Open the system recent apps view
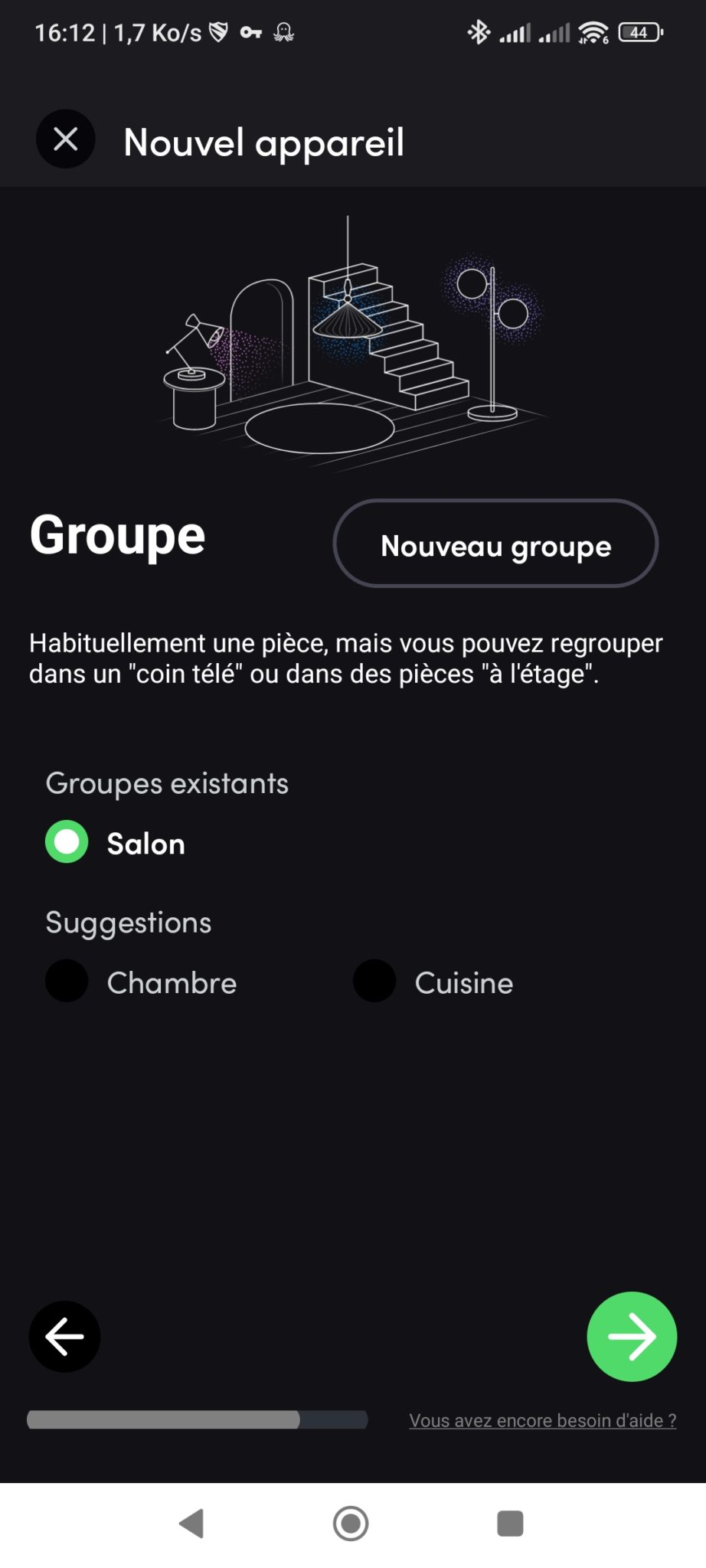This screenshot has width=706, height=1568. coord(510,1523)
